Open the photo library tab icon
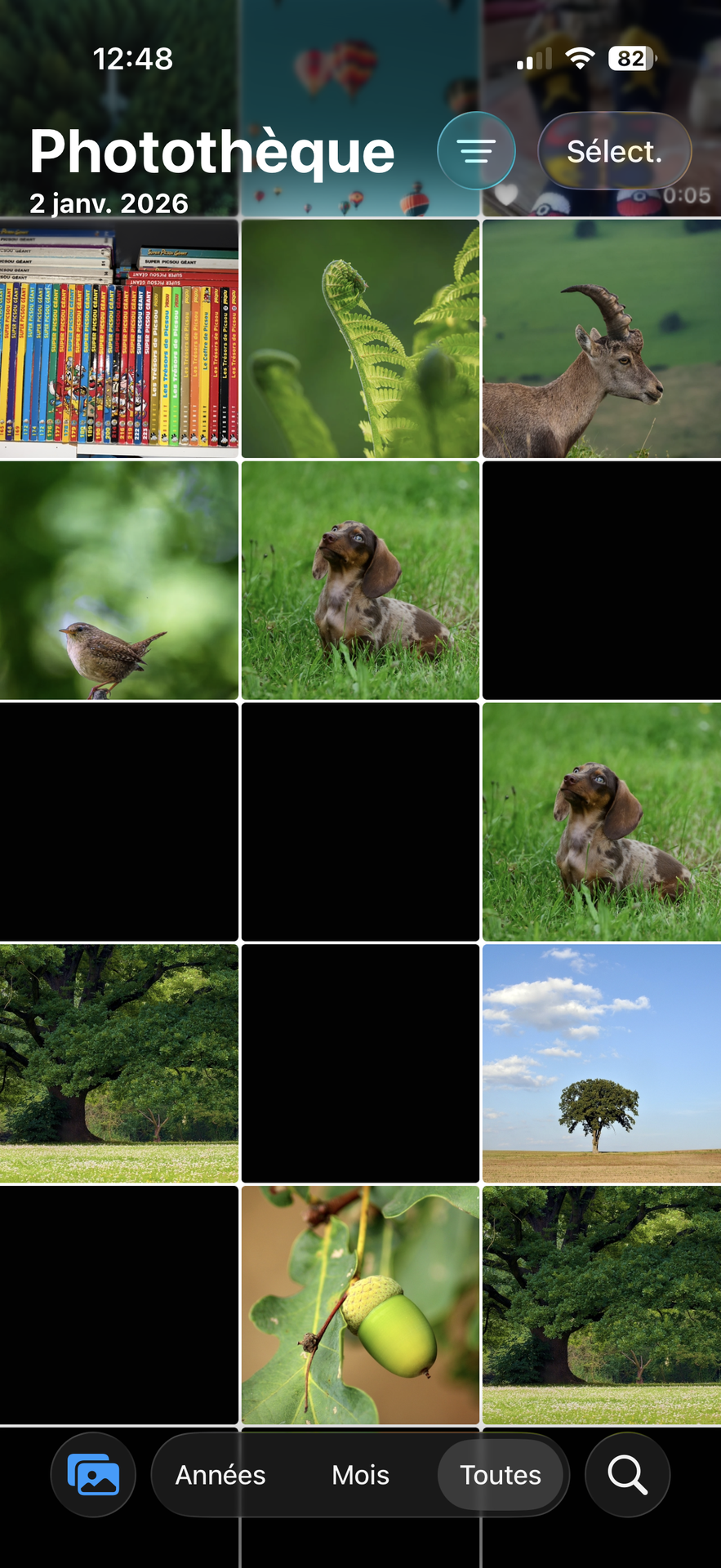Image resolution: width=721 pixels, height=1568 pixels. click(x=93, y=1475)
